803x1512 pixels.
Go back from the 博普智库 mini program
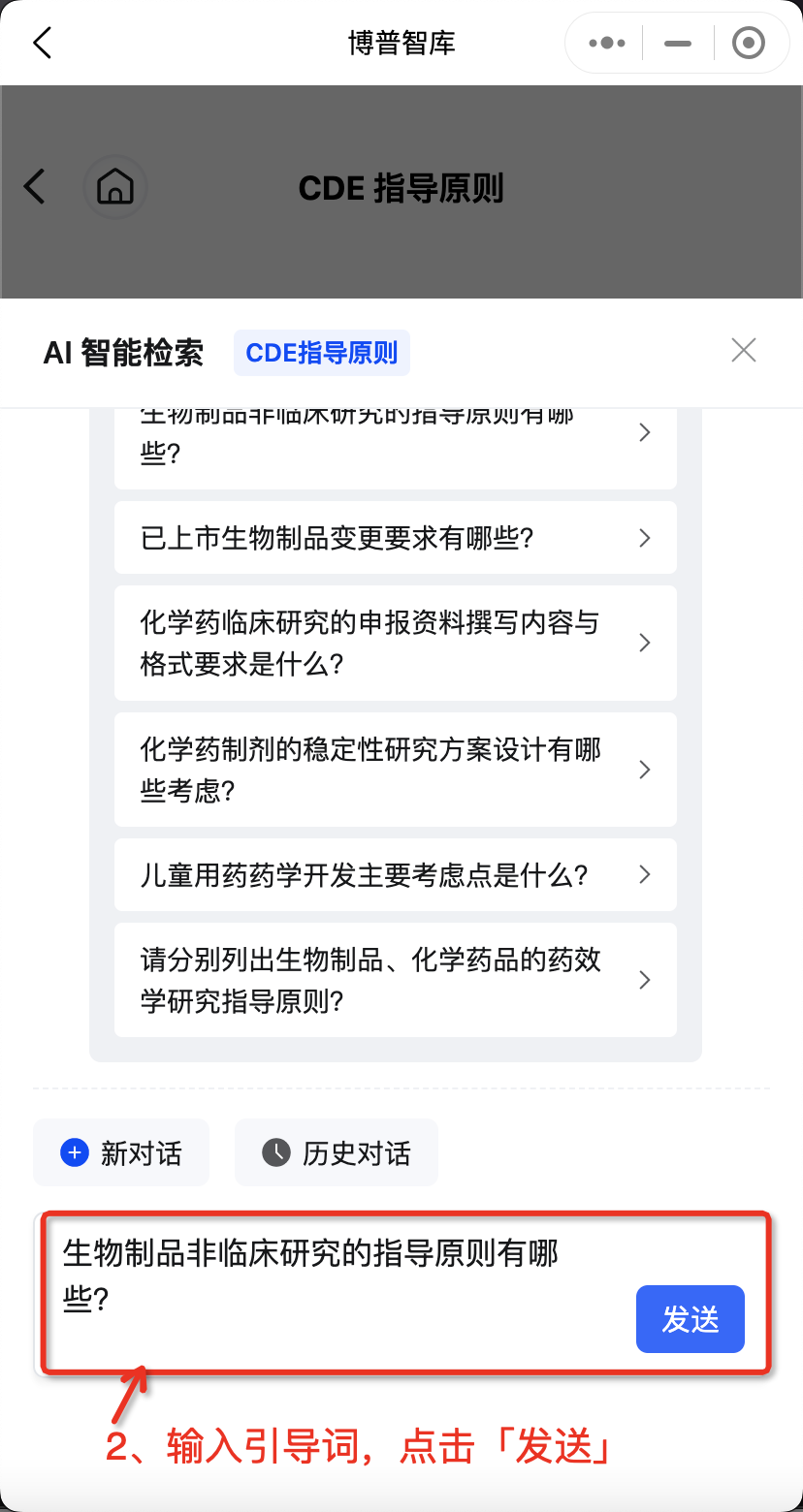tap(42, 43)
